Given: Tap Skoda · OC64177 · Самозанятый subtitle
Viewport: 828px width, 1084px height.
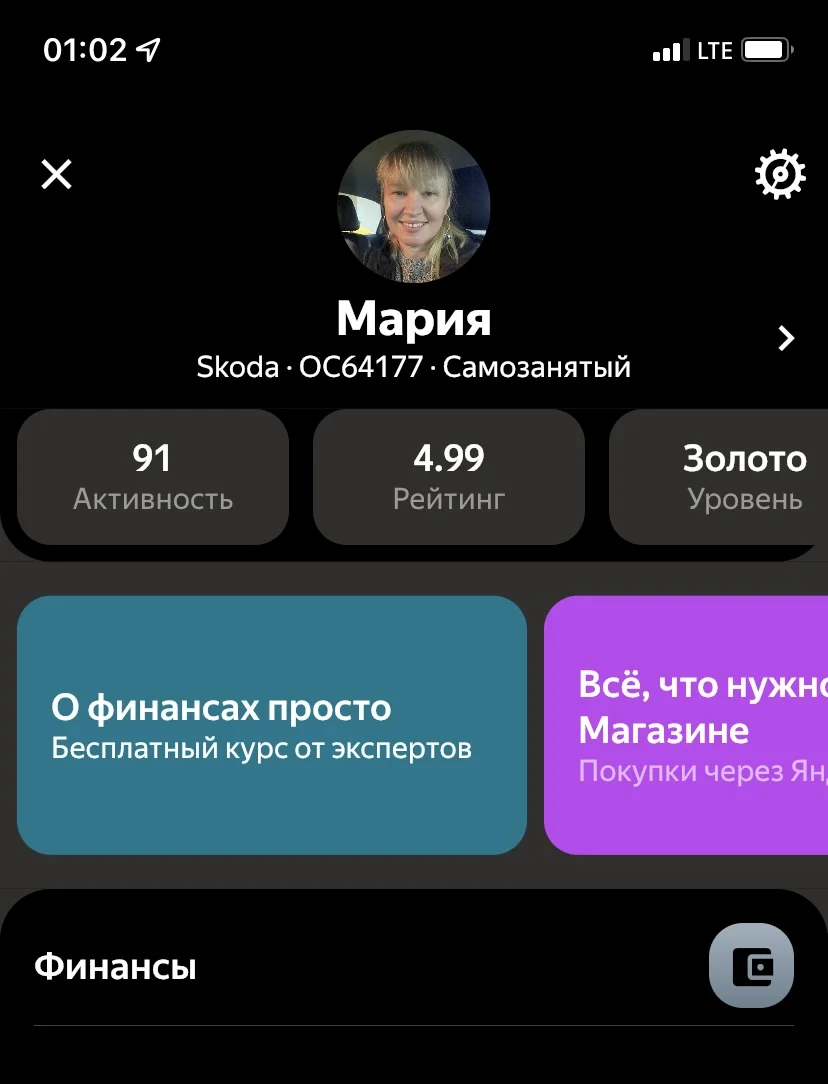Looking at the screenshot, I should click(x=413, y=367).
